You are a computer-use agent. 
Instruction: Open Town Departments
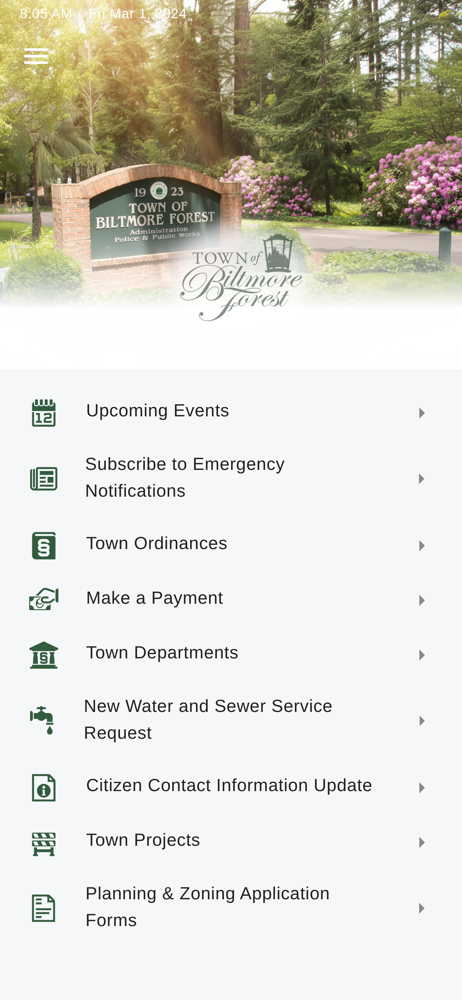pyautogui.click(x=231, y=654)
